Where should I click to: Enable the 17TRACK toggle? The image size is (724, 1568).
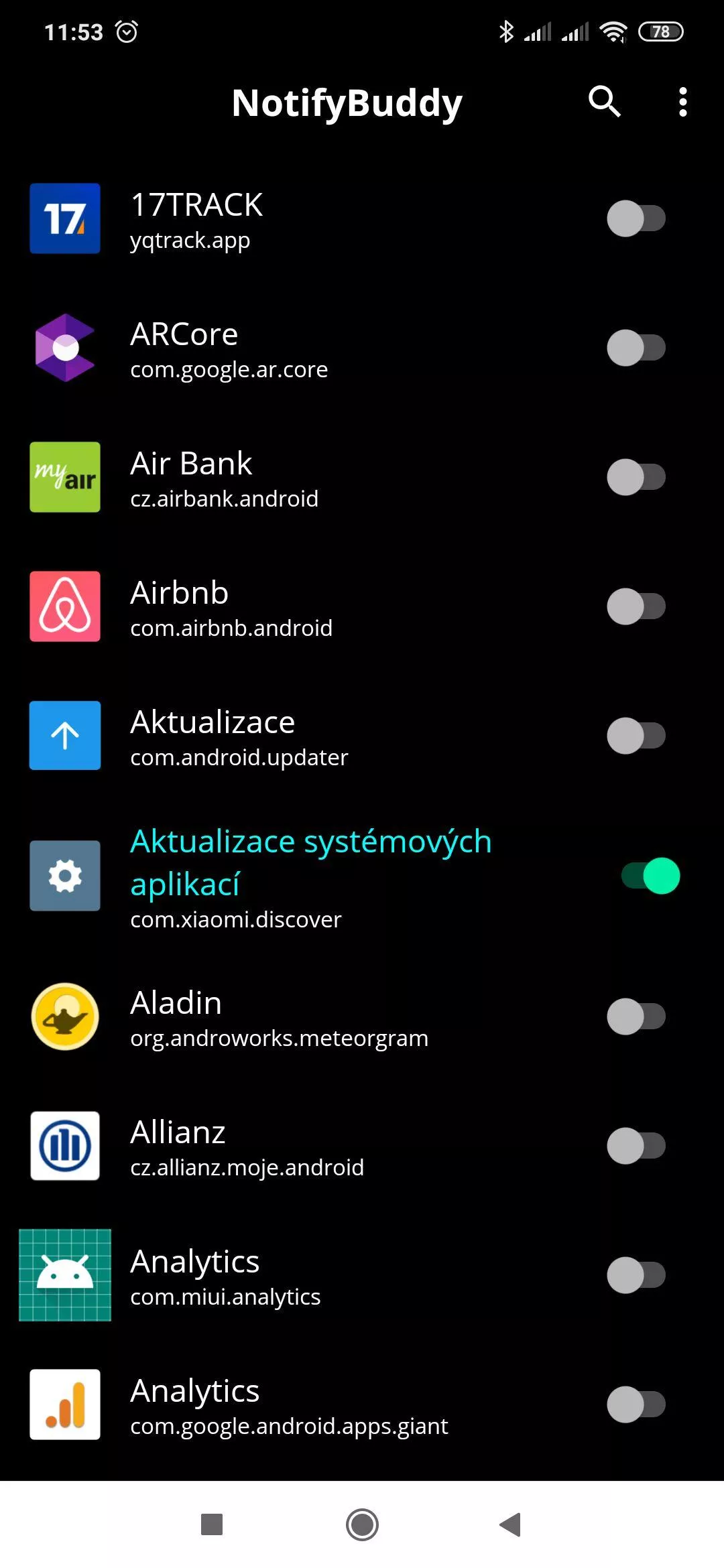click(636, 218)
